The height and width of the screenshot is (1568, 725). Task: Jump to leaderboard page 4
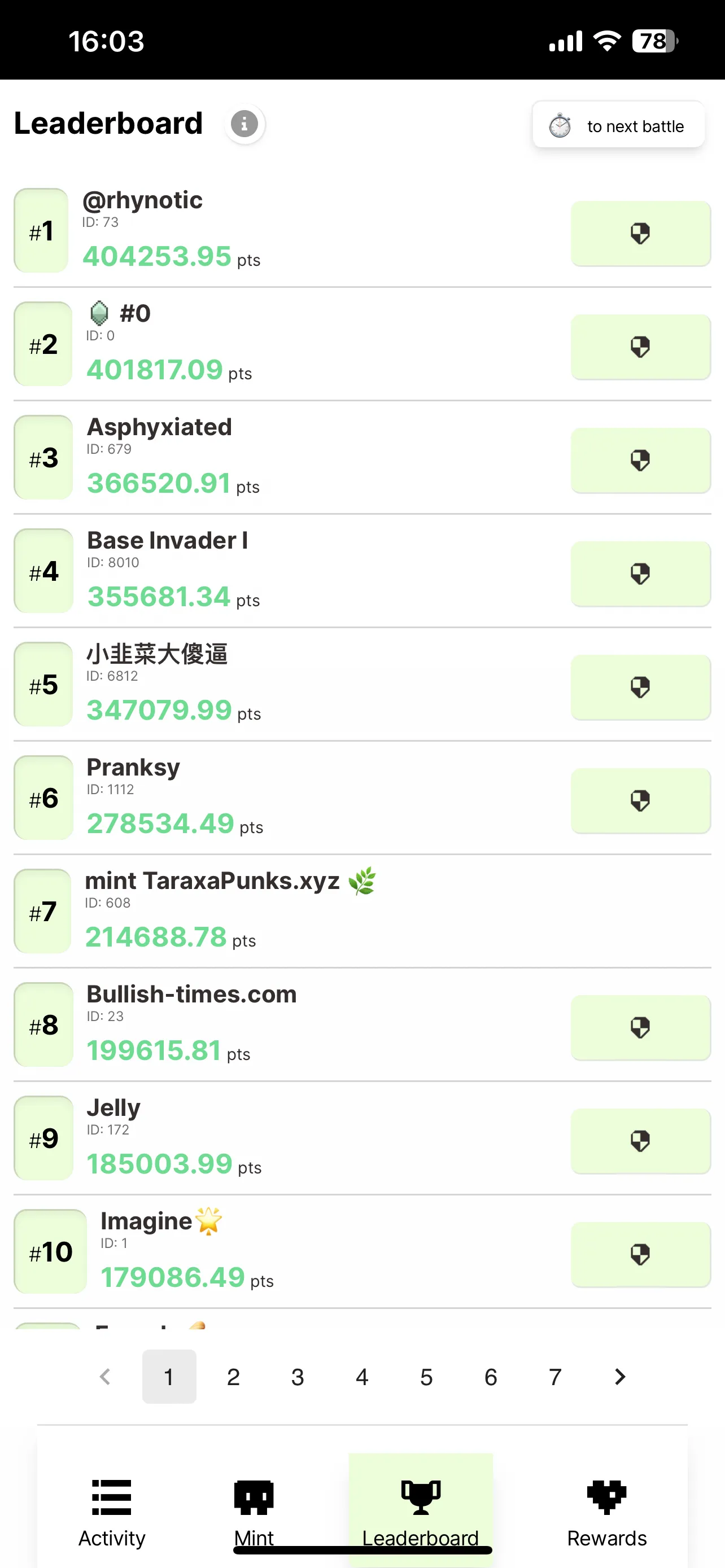(x=362, y=1376)
